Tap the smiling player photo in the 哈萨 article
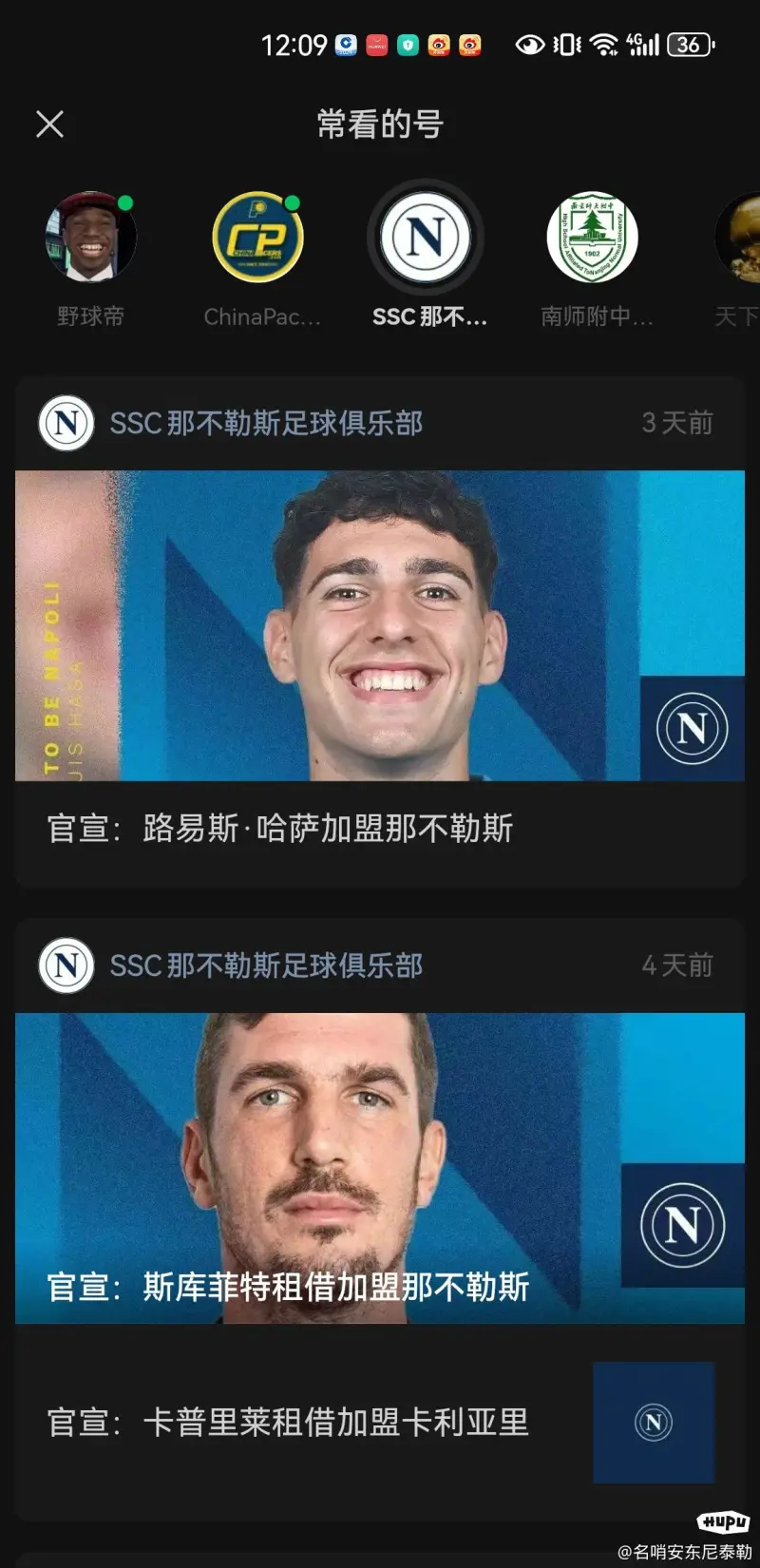 [380, 624]
